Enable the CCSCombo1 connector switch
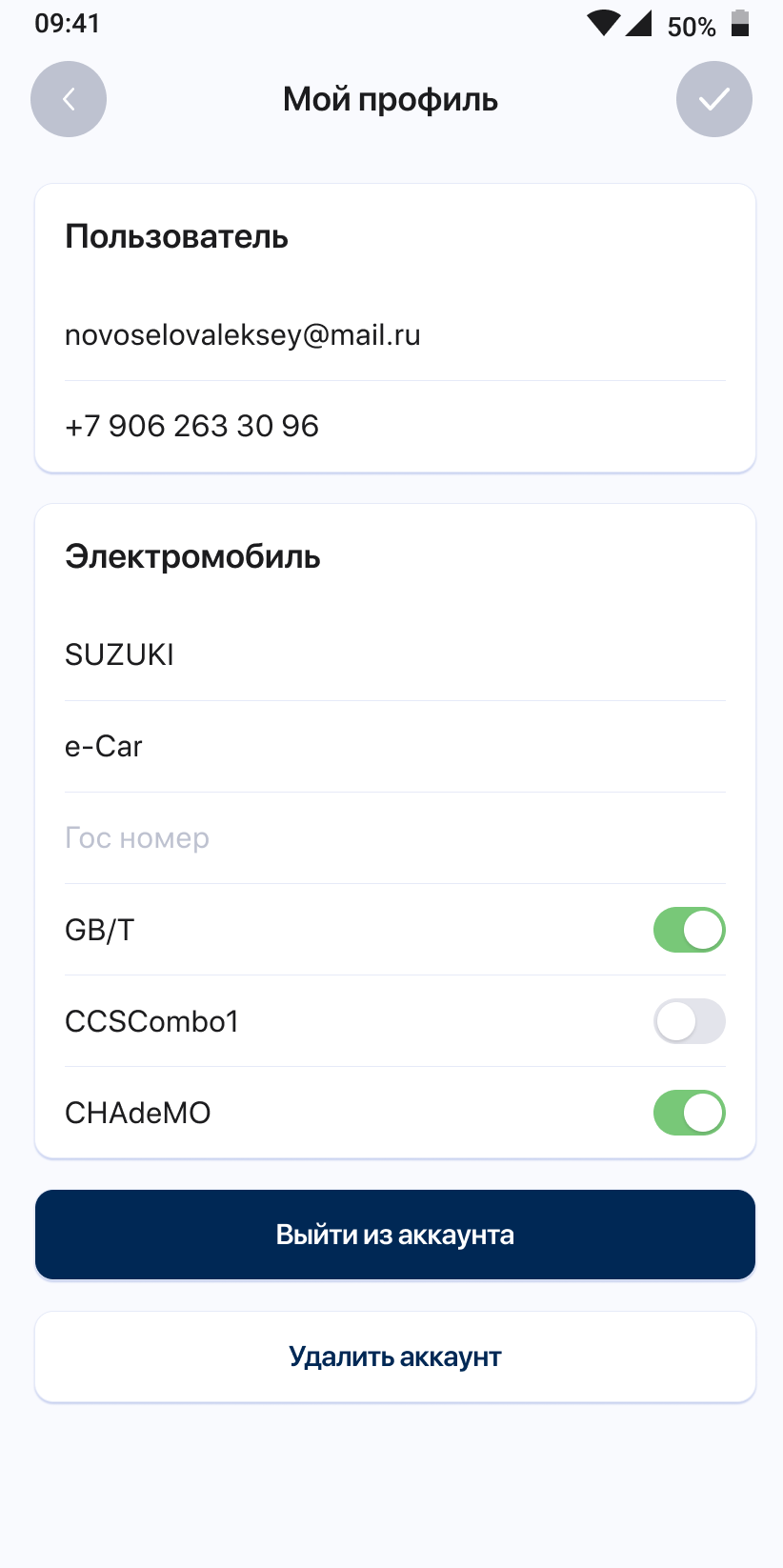Viewport: 783px width, 1568px height. [689, 1021]
